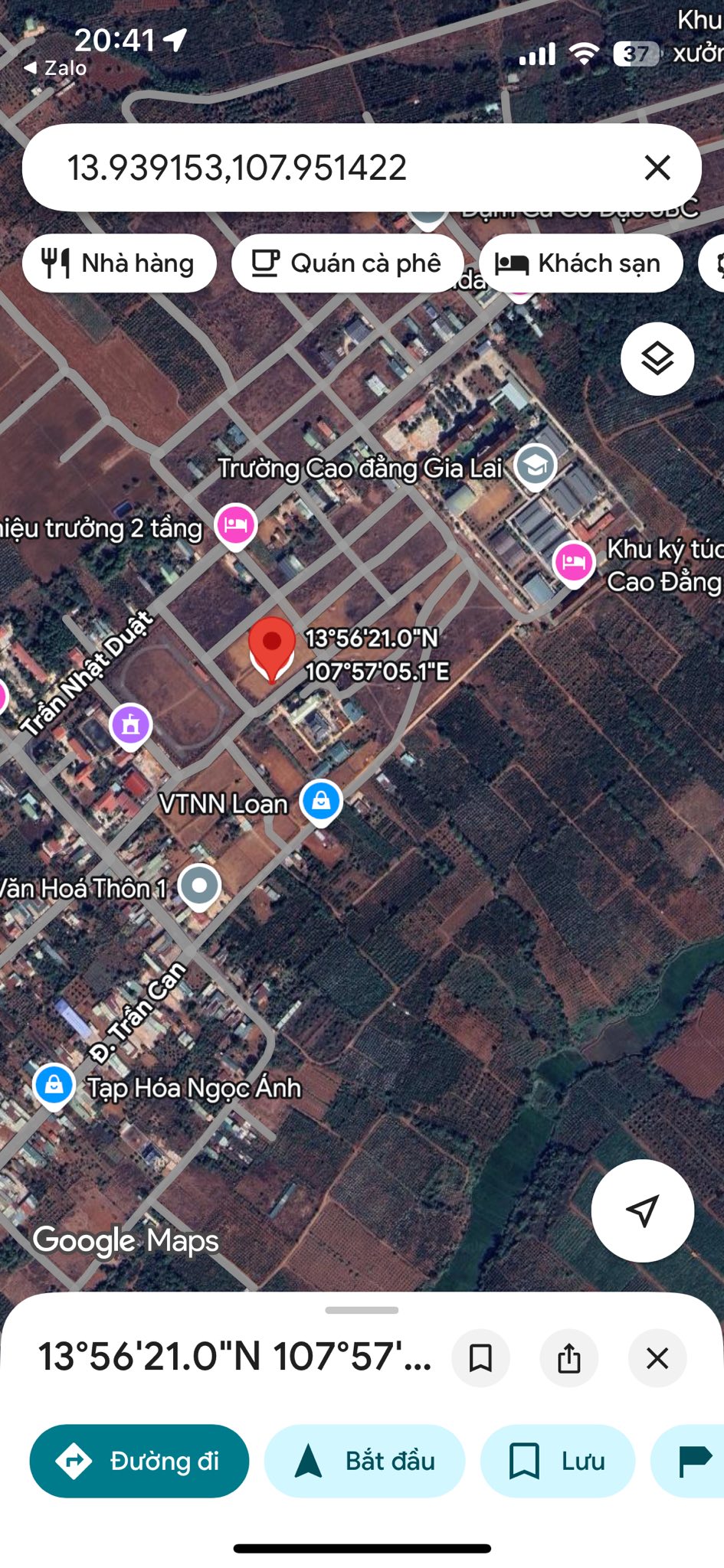Open the Khách sạn category chip
The height and width of the screenshot is (1568, 724).
(582, 263)
